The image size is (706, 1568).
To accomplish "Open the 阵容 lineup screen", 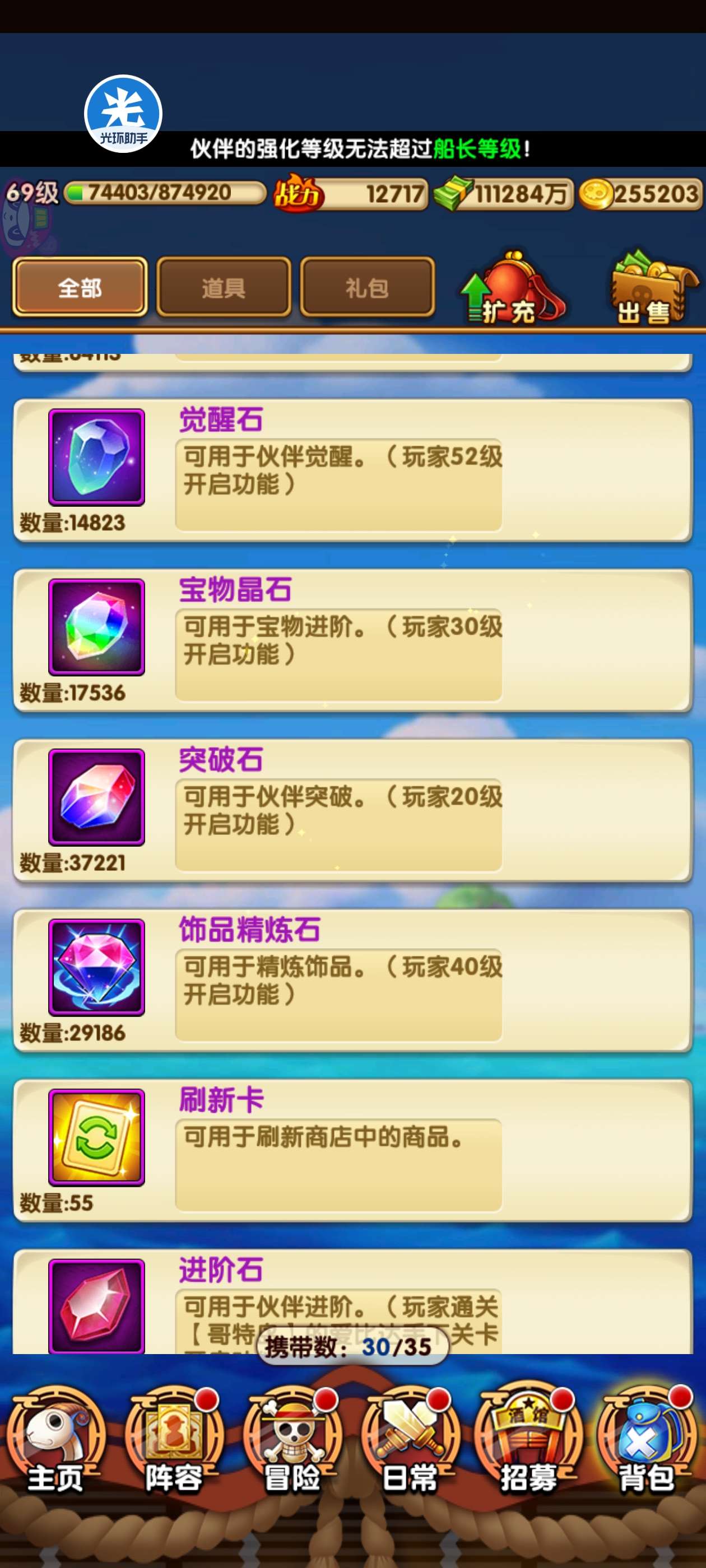I will (x=174, y=1443).
